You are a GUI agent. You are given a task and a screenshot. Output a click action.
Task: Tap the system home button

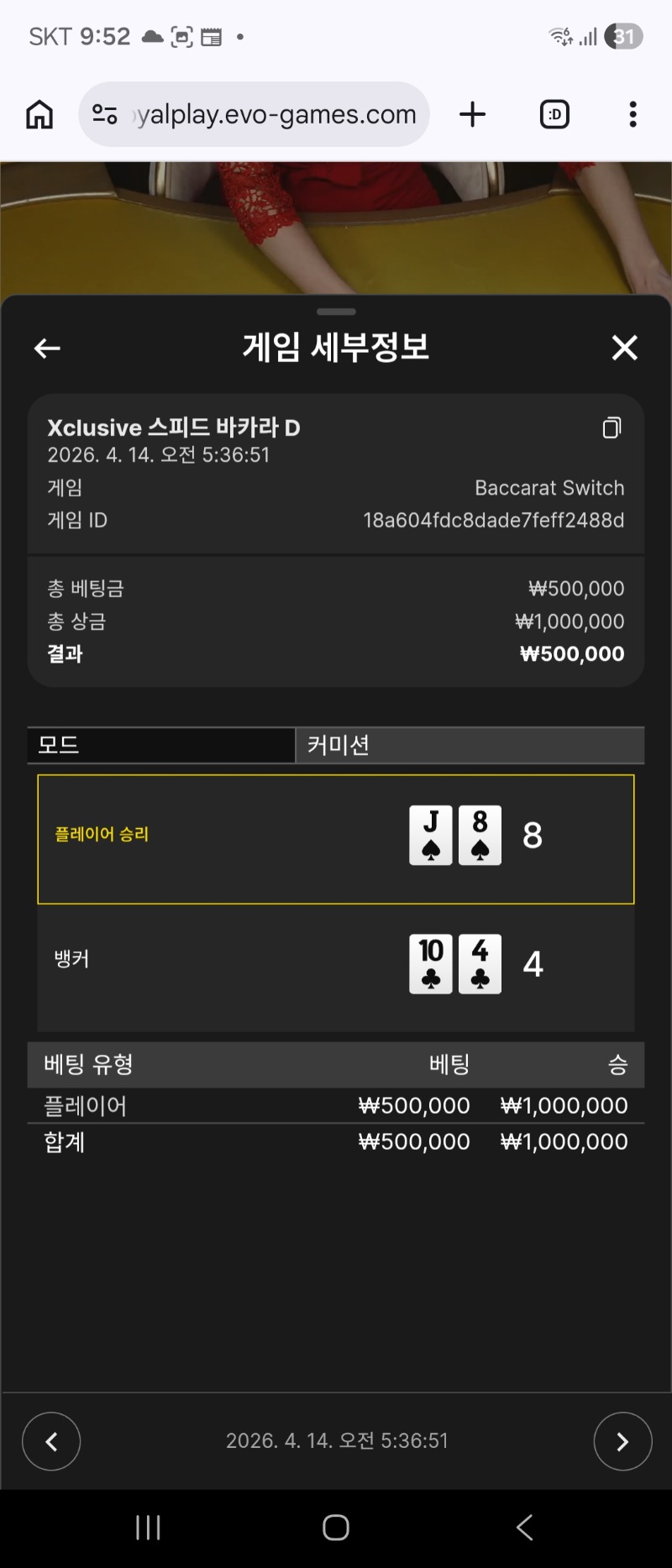pos(336,1528)
